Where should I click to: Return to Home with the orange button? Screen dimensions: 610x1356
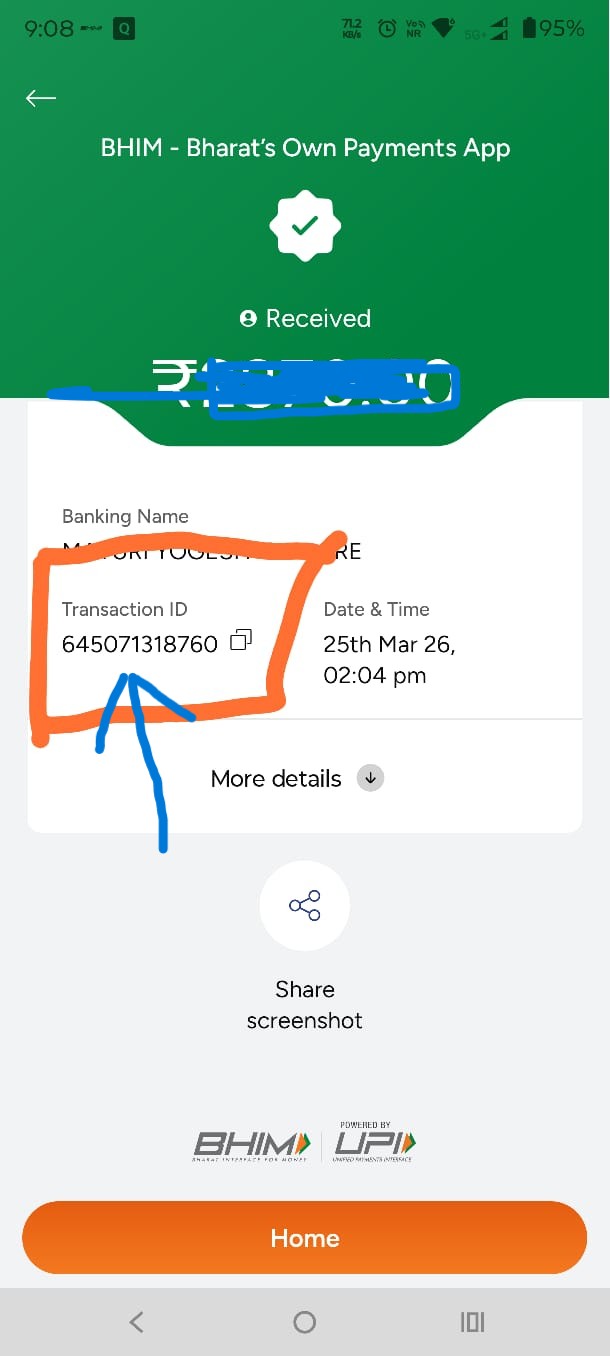304,1238
